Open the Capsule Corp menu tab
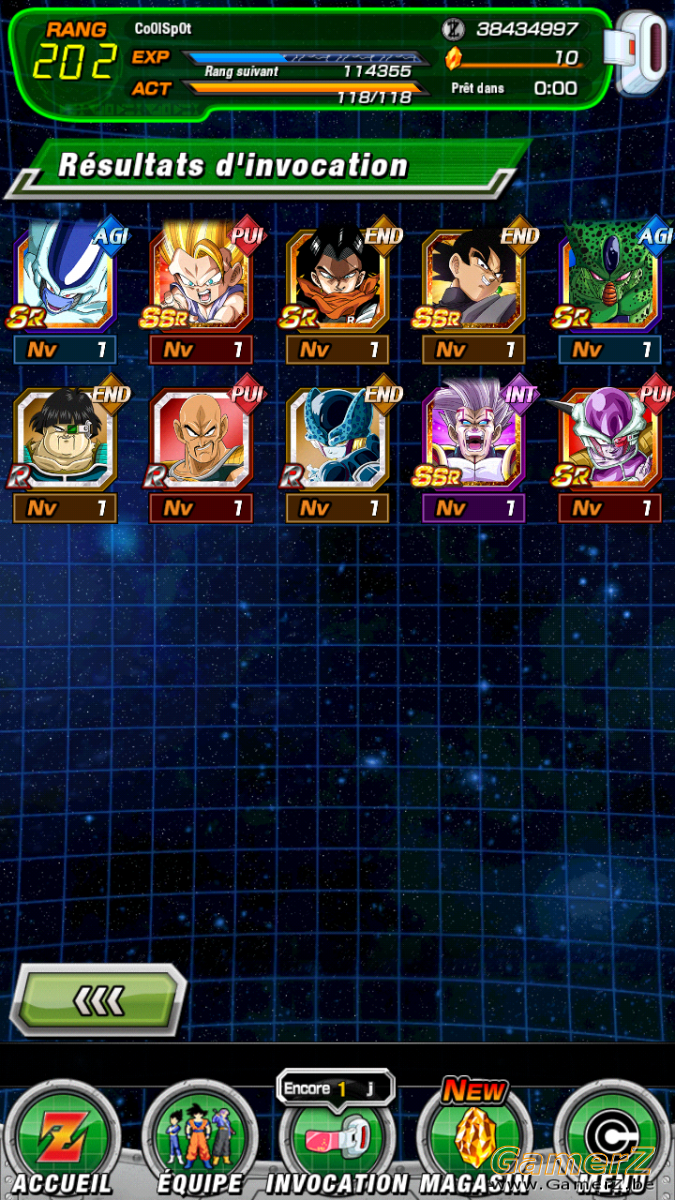 pos(612,1140)
